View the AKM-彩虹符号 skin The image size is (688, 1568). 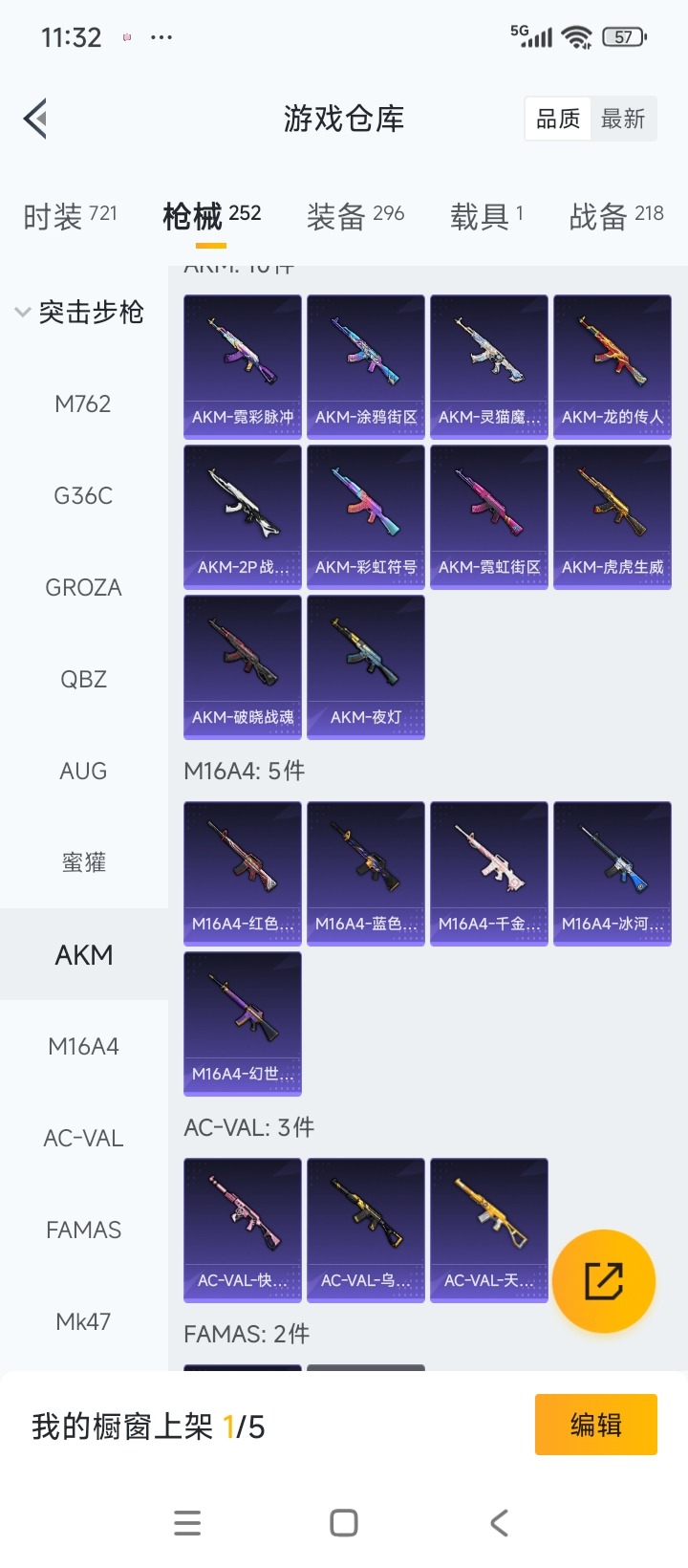[x=366, y=516]
